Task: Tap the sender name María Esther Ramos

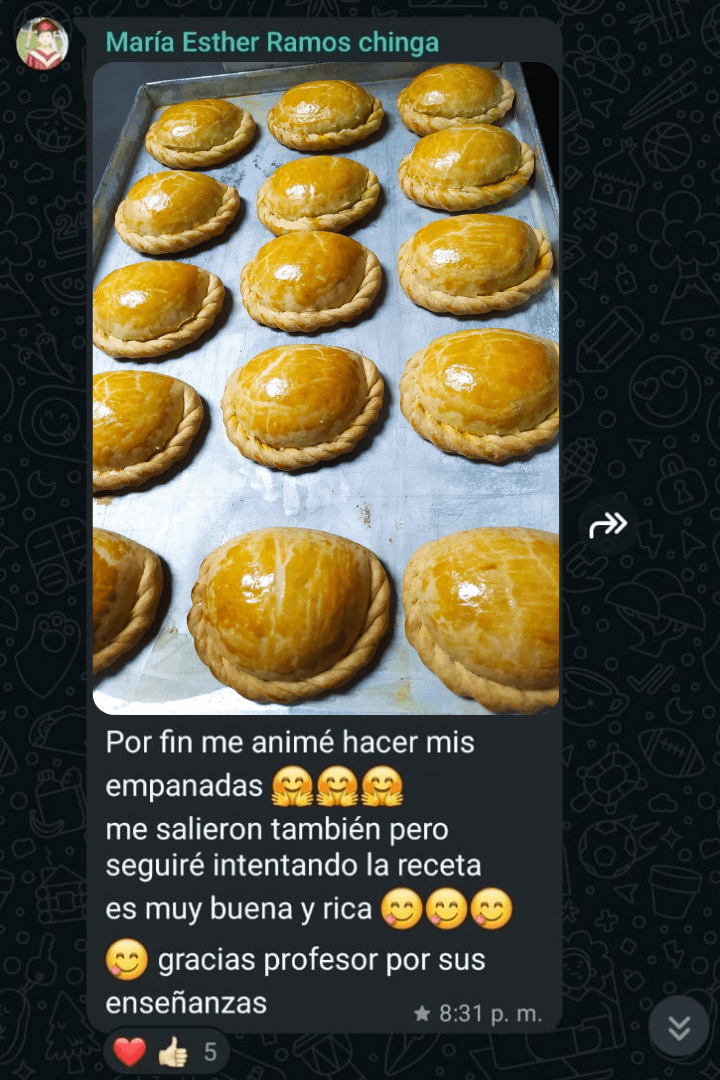Action: point(272,43)
